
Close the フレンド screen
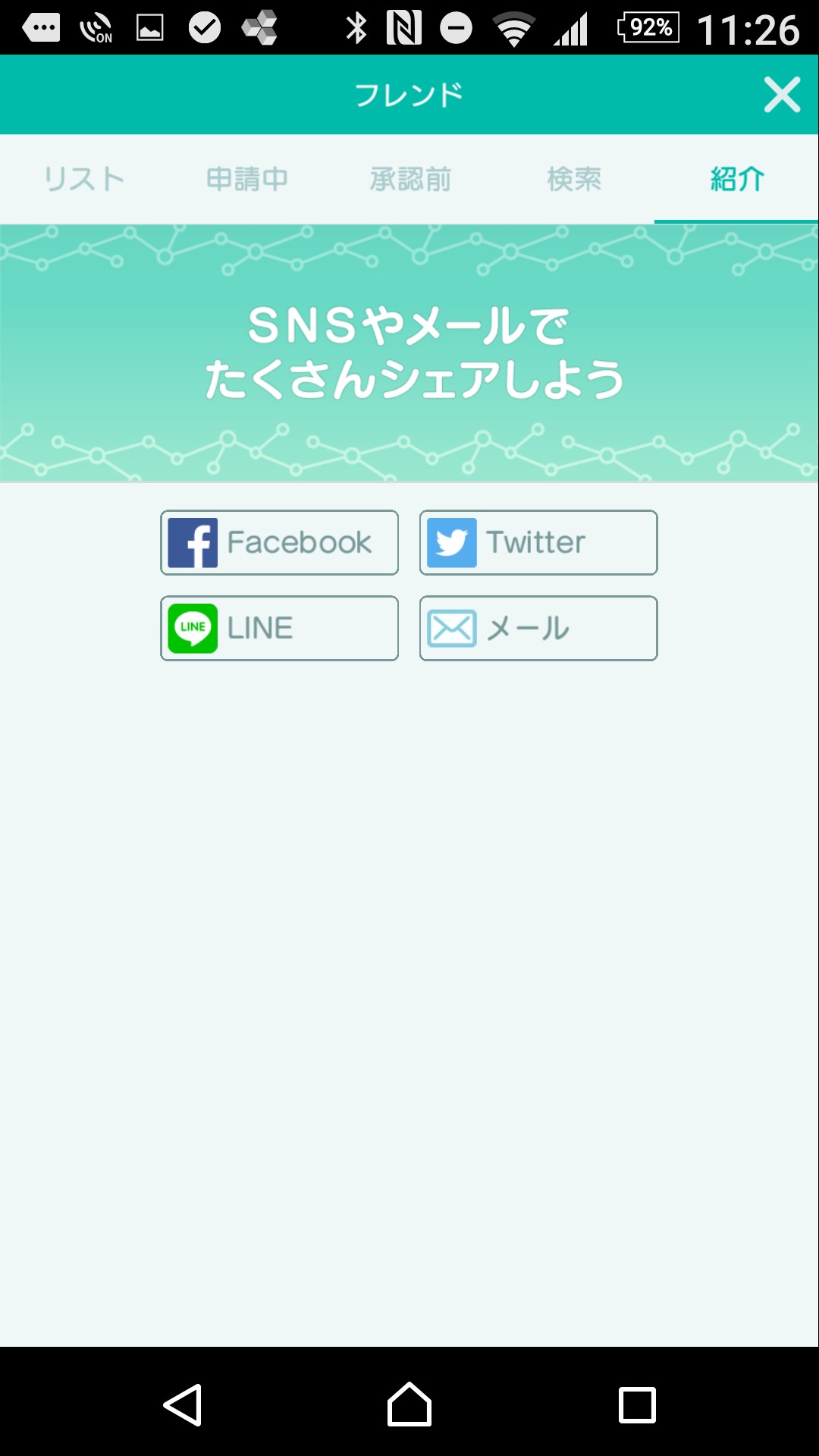click(782, 95)
